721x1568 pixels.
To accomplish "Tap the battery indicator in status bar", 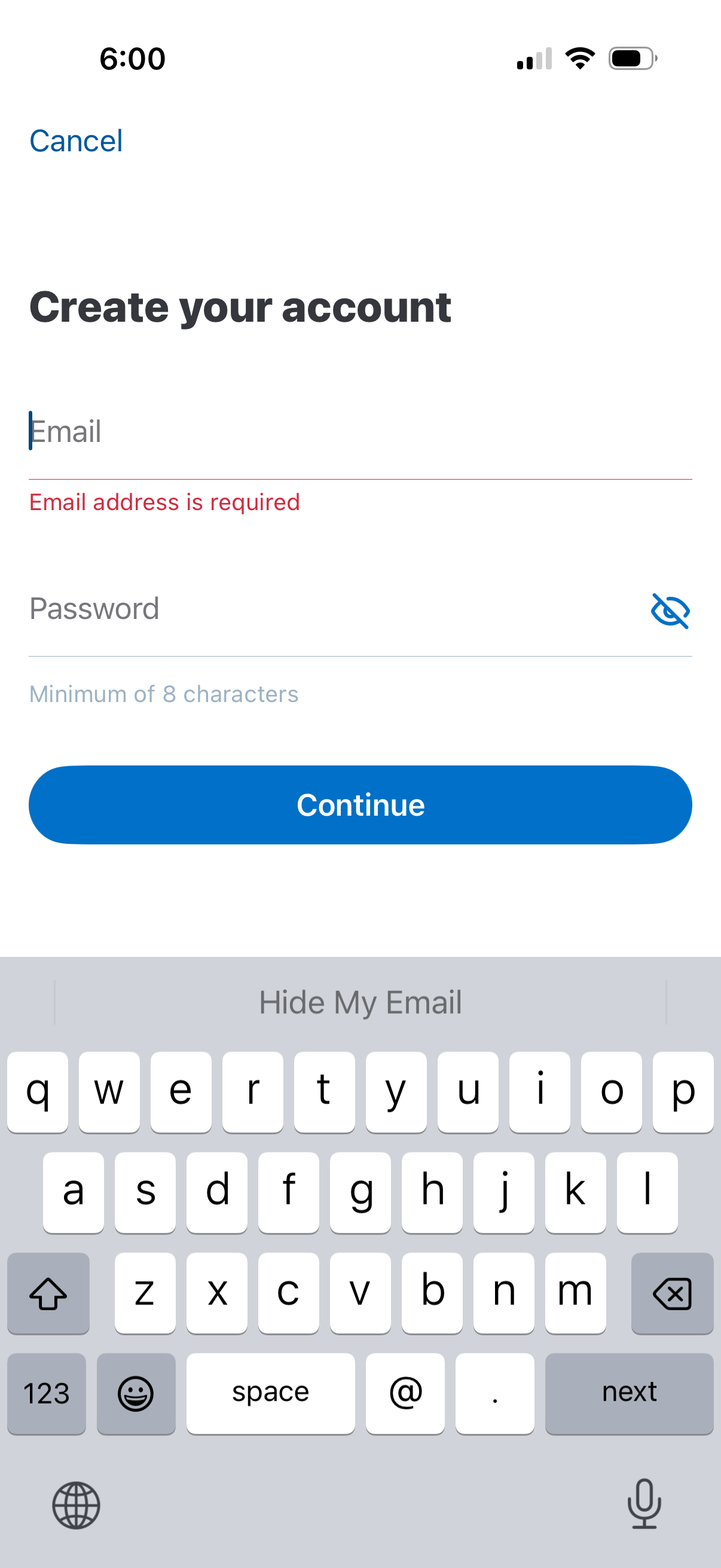I will tap(630, 58).
